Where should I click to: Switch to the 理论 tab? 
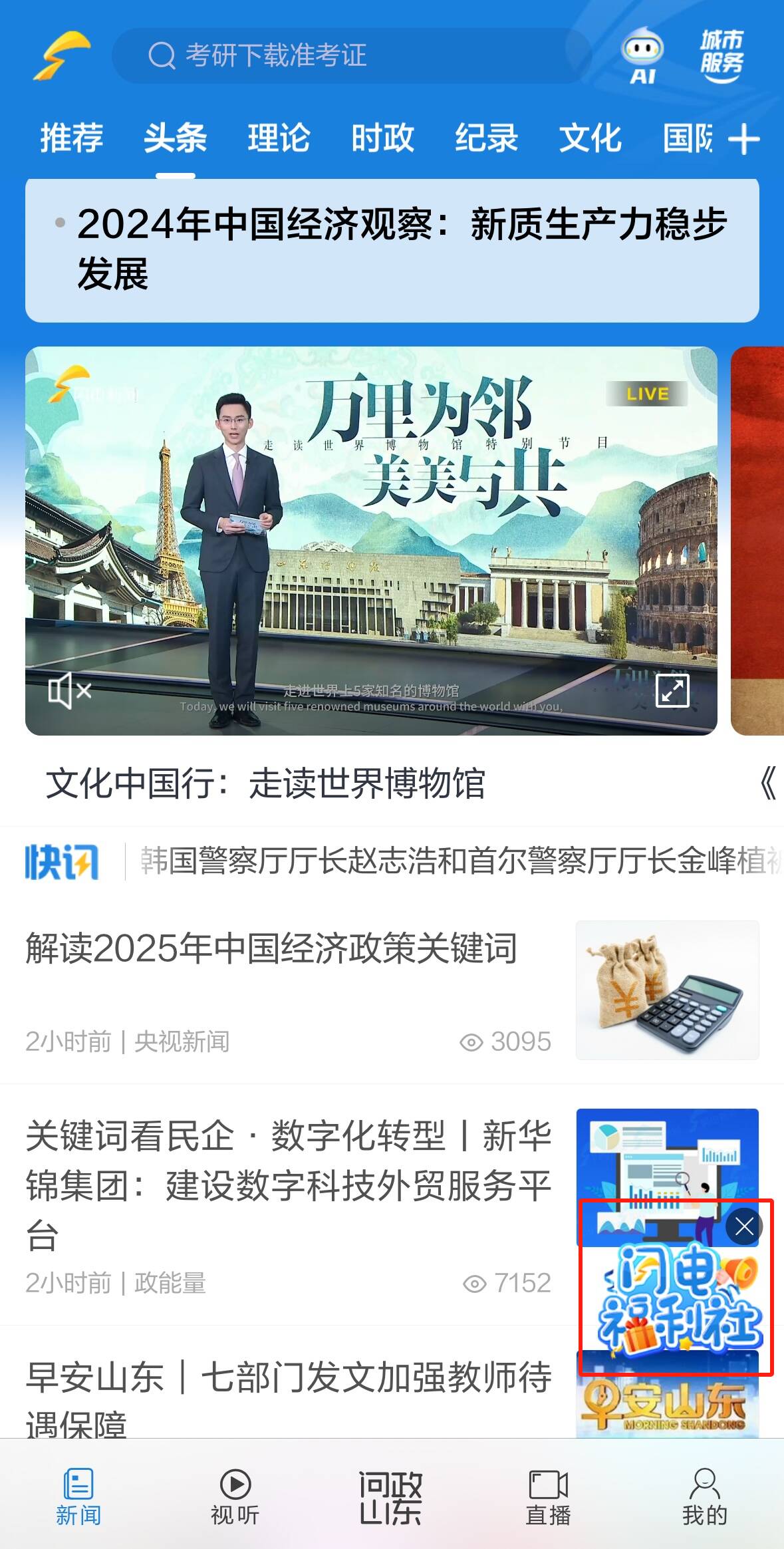pos(279,138)
